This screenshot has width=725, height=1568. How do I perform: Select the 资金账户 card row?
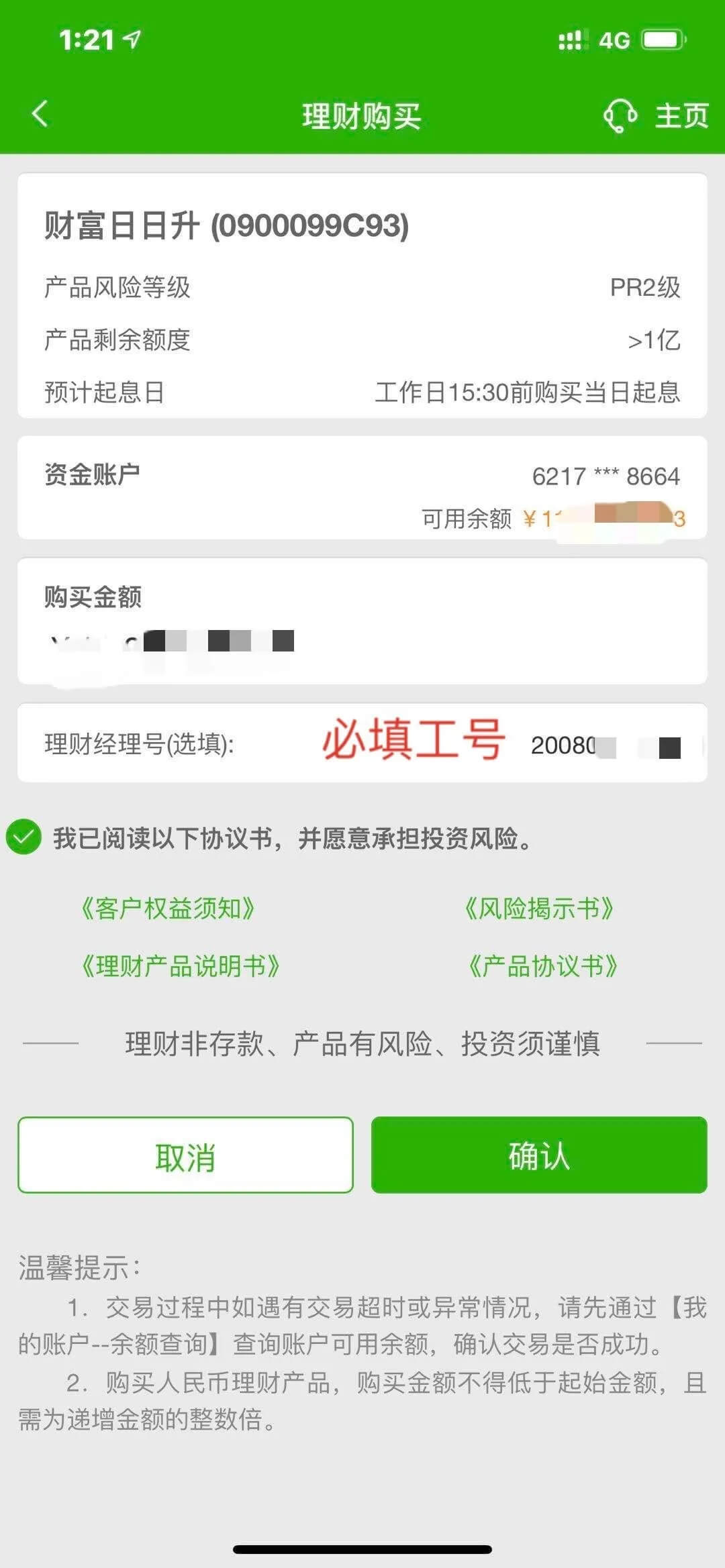(362, 488)
